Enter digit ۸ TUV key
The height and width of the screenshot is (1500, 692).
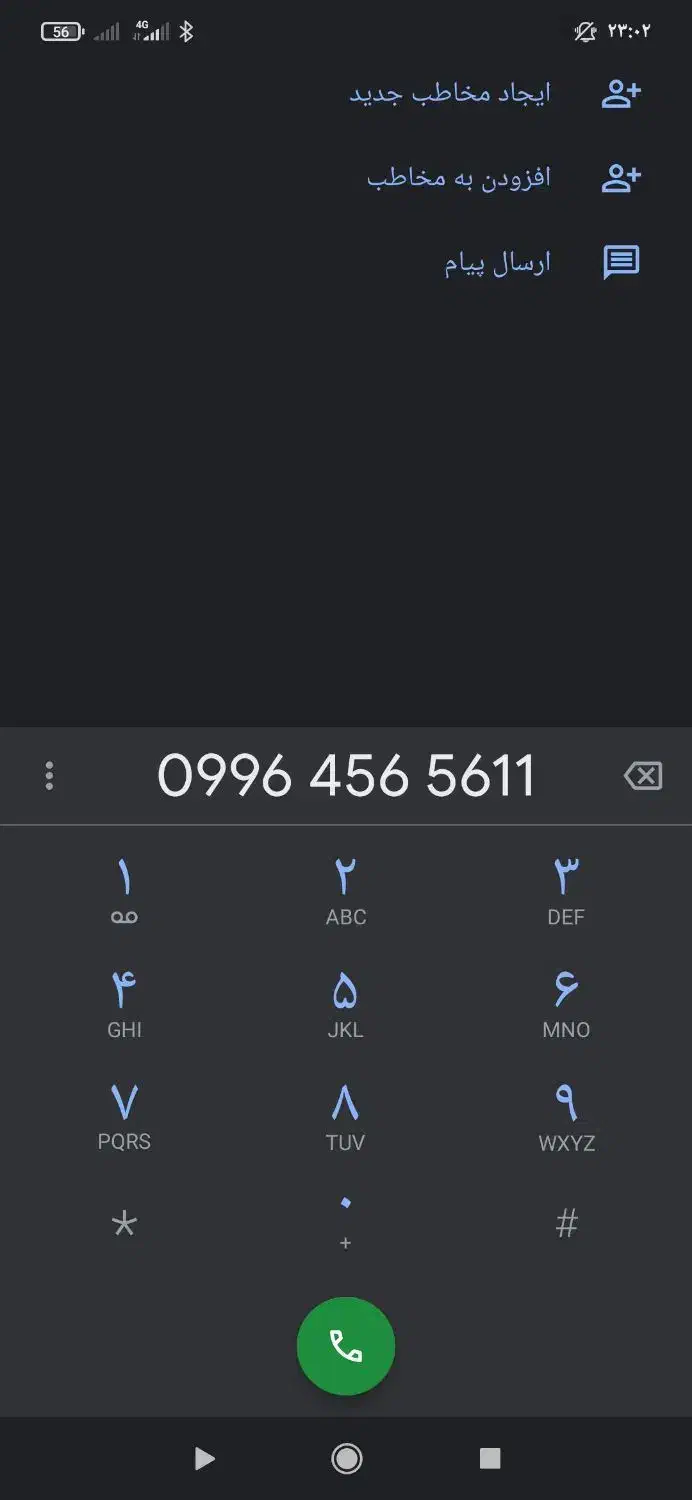tap(346, 1116)
